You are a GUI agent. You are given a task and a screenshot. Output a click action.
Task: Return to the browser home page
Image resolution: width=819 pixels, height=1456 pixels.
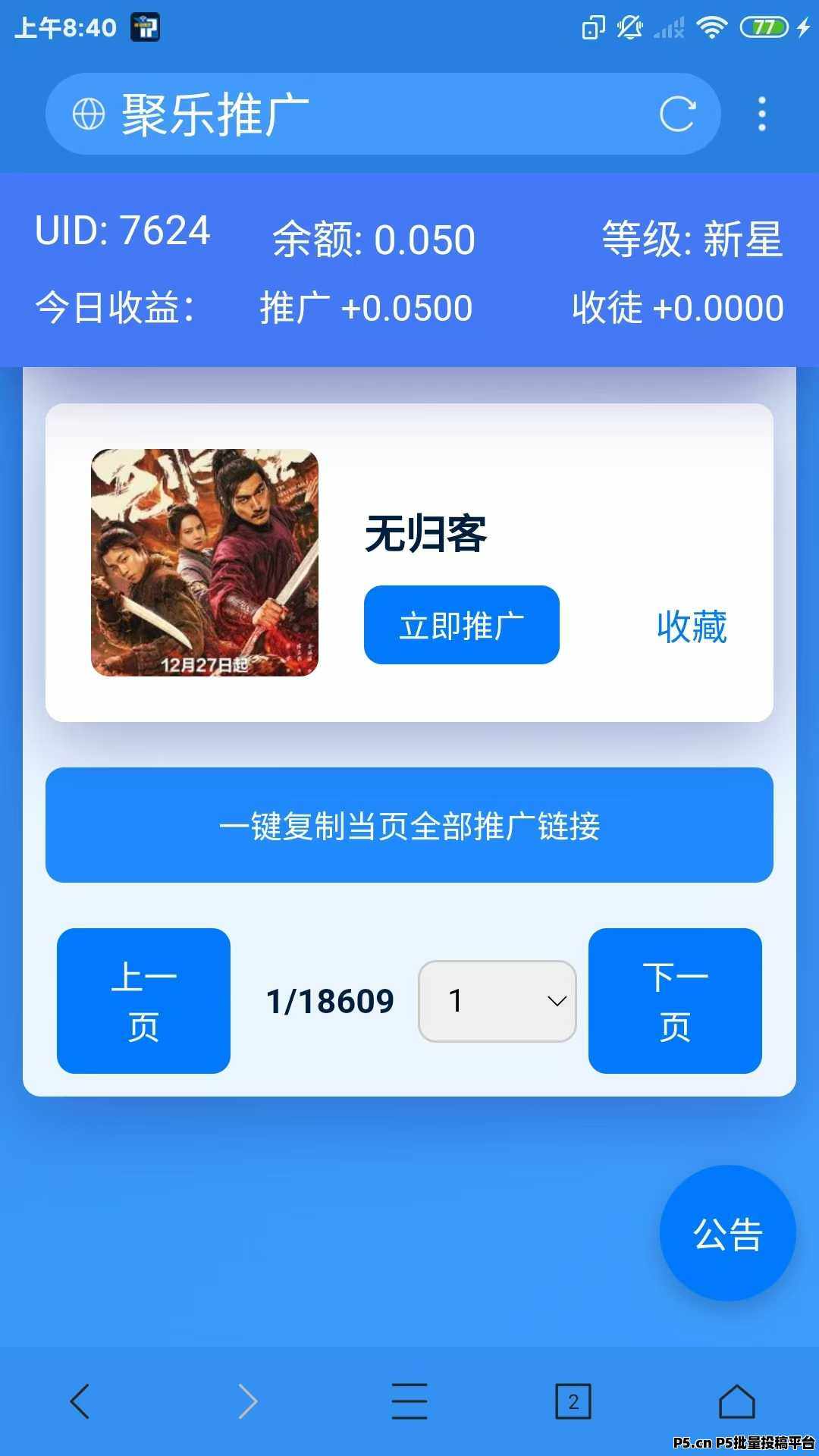736,1401
